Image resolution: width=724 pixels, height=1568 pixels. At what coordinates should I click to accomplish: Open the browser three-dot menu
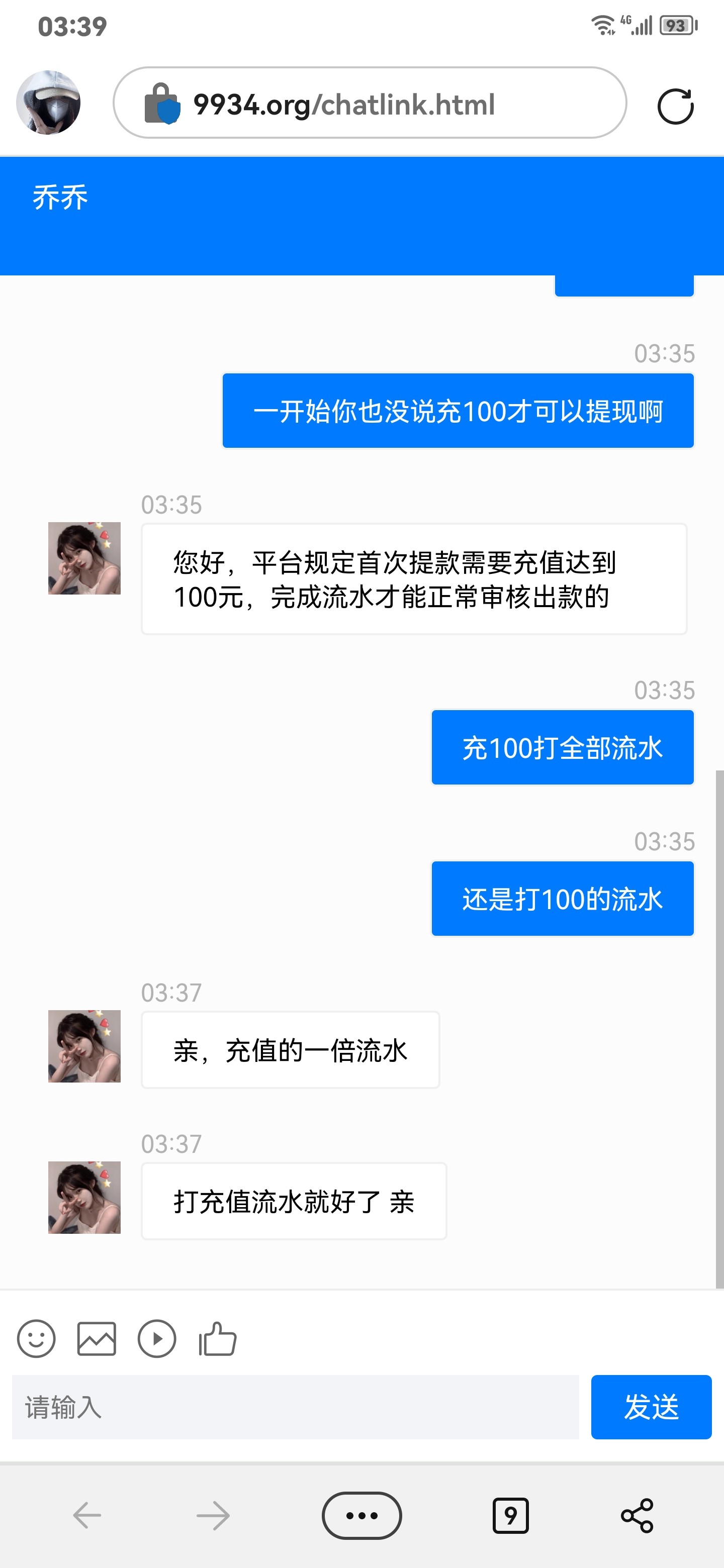click(x=361, y=1515)
